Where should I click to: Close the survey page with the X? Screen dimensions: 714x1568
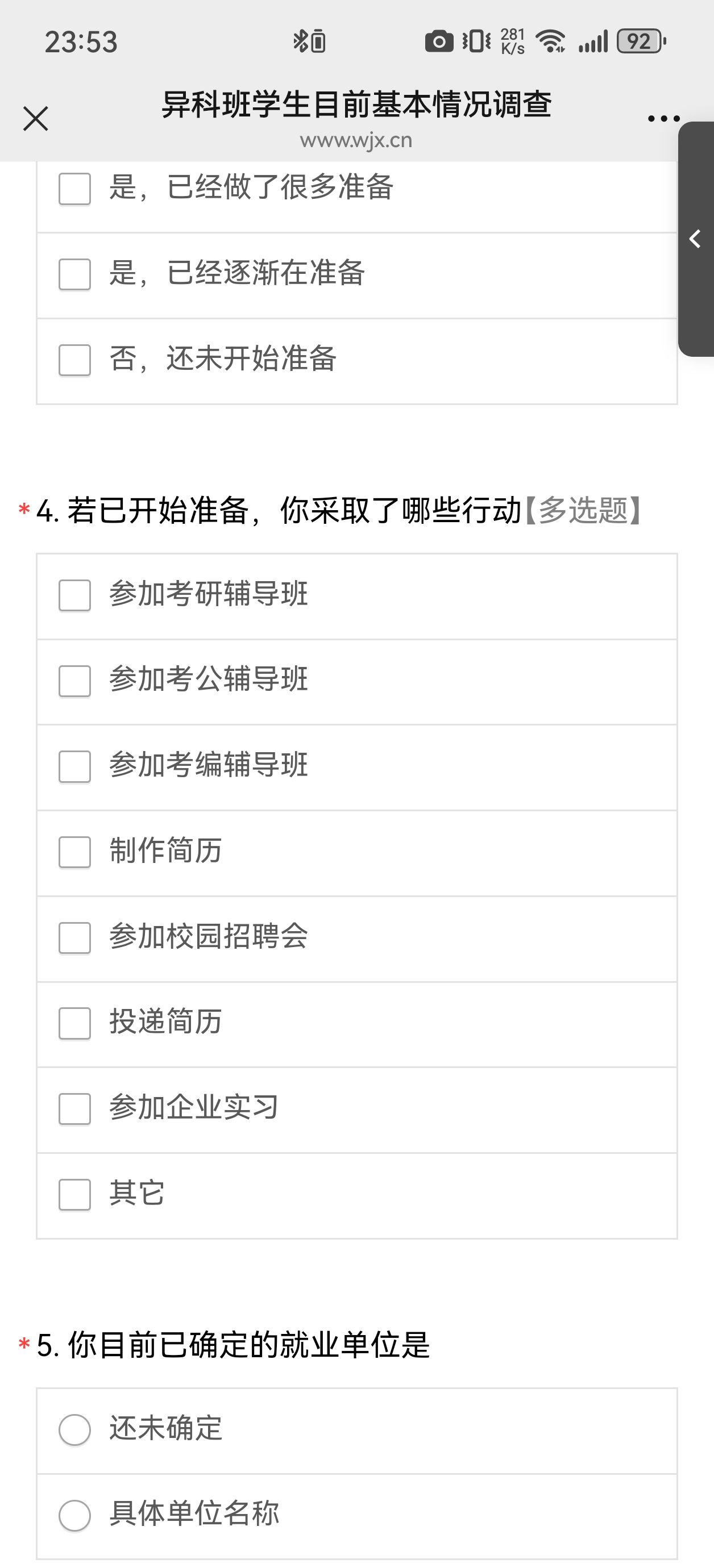tap(35, 119)
